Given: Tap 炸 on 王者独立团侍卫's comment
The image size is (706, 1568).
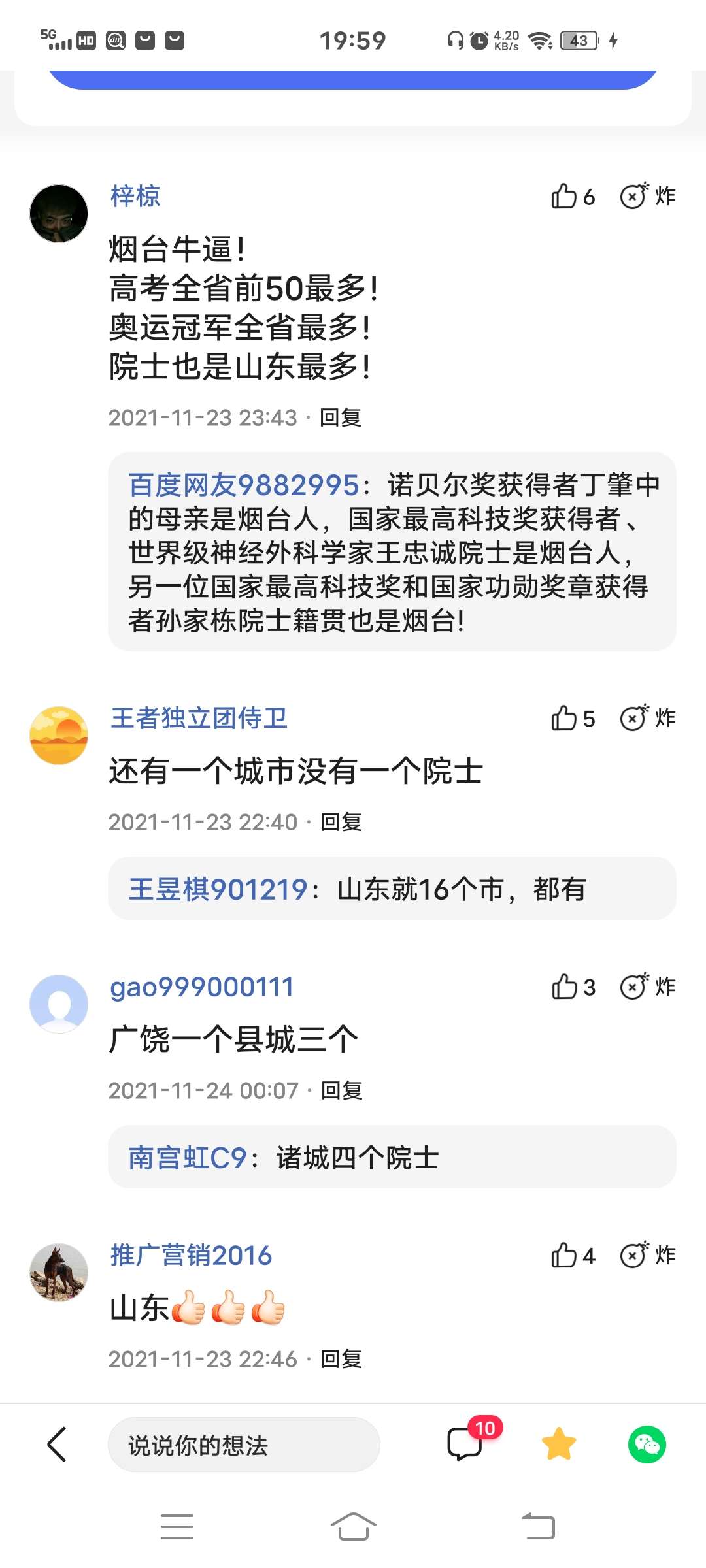Looking at the screenshot, I should (647, 719).
